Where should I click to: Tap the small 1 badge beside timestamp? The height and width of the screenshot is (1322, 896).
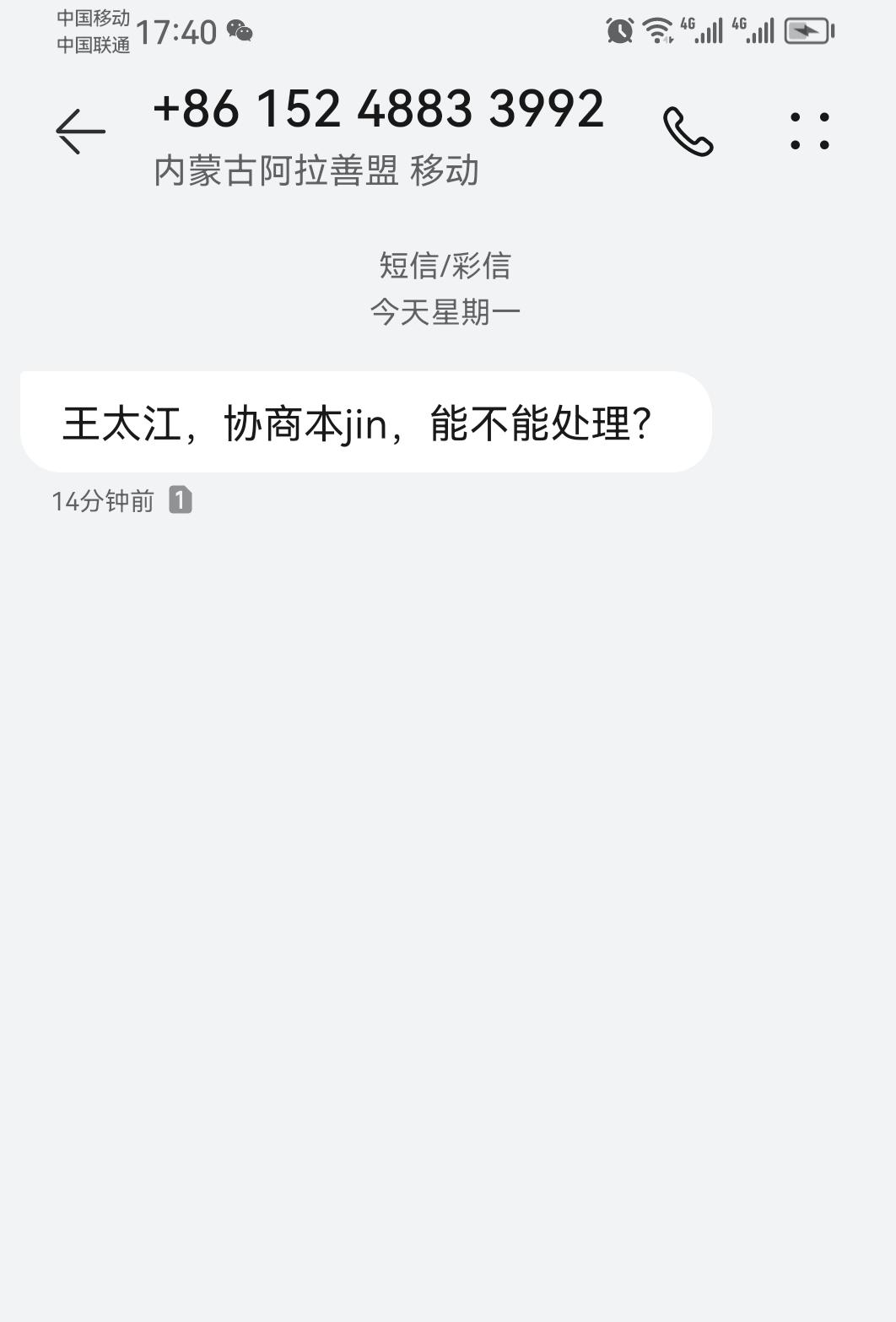(x=179, y=501)
